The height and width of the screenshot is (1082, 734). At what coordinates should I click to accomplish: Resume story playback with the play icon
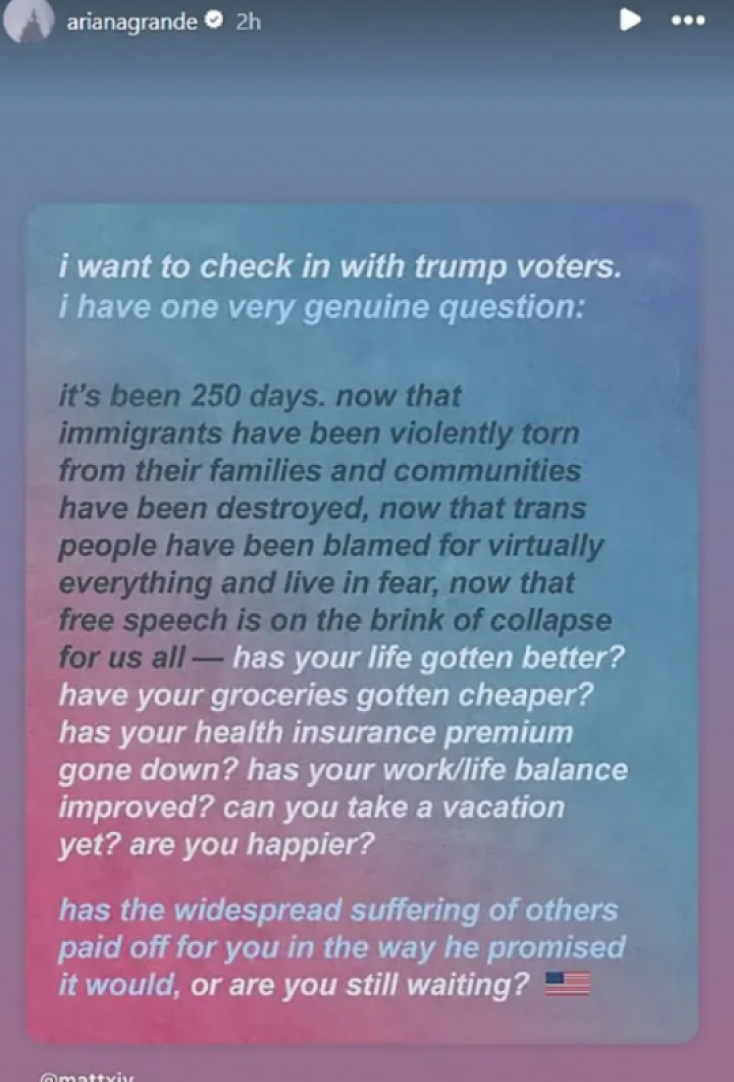coord(630,20)
